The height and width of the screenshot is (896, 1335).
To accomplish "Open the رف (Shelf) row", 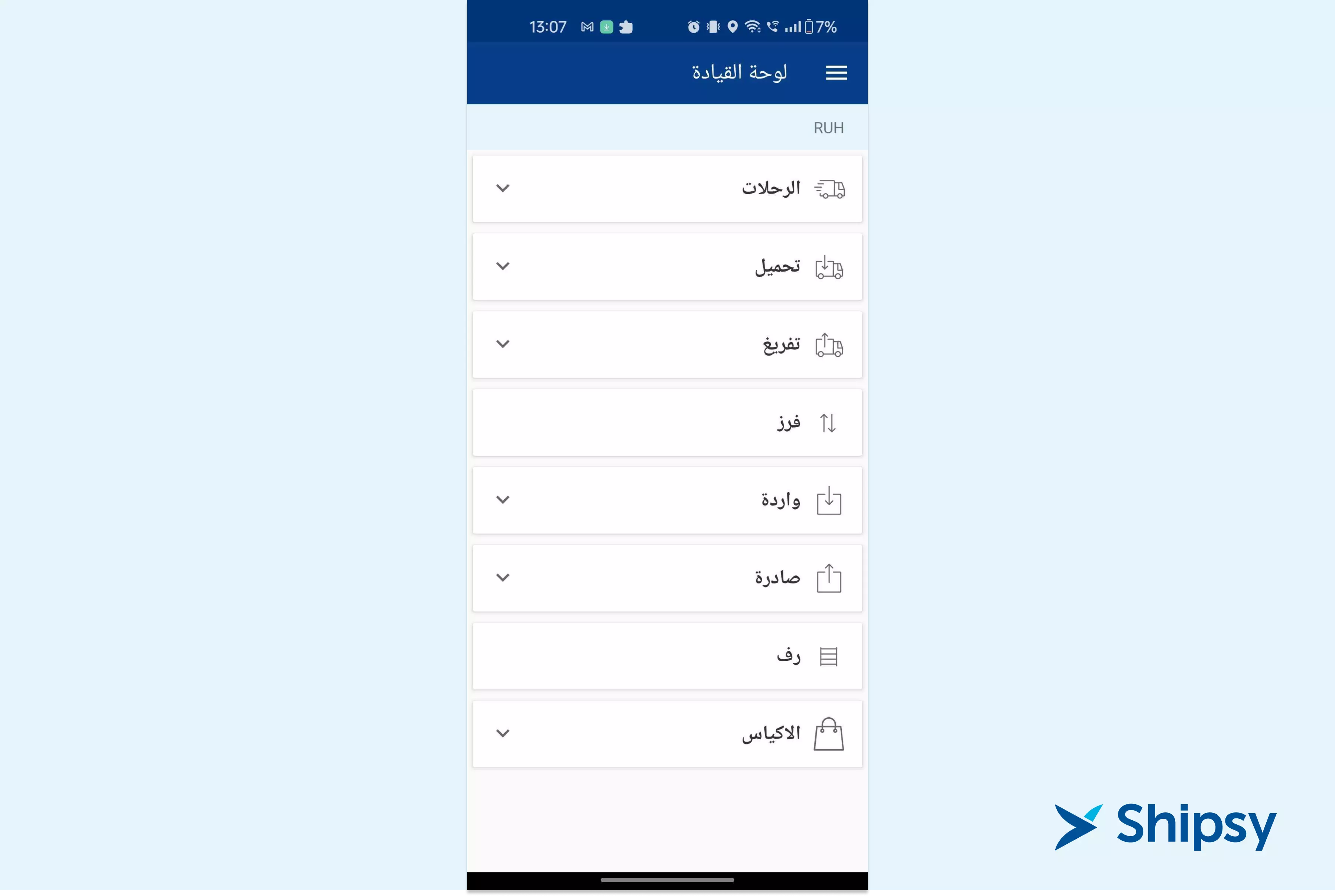I will coord(667,655).
